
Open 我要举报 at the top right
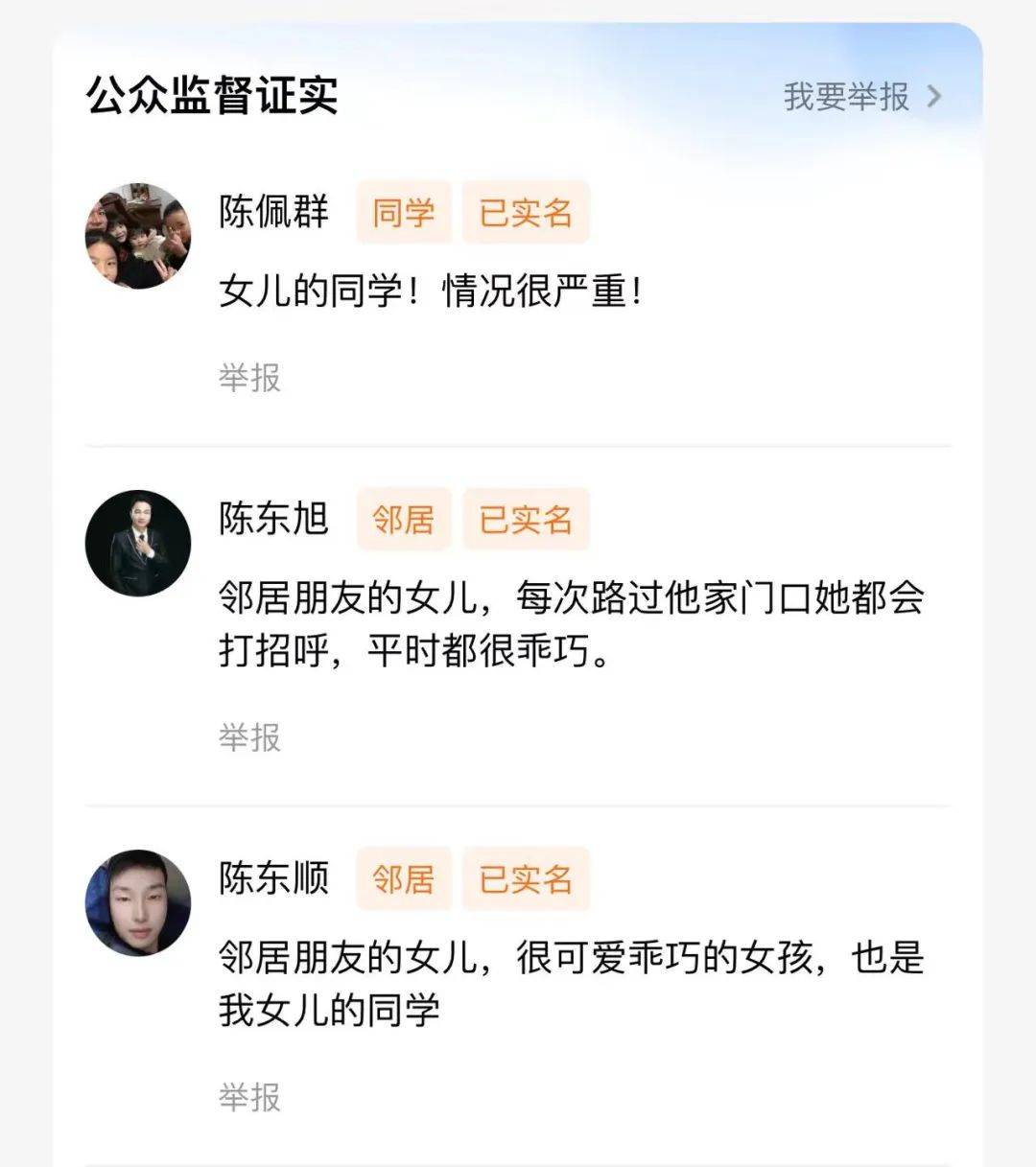[861, 96]
